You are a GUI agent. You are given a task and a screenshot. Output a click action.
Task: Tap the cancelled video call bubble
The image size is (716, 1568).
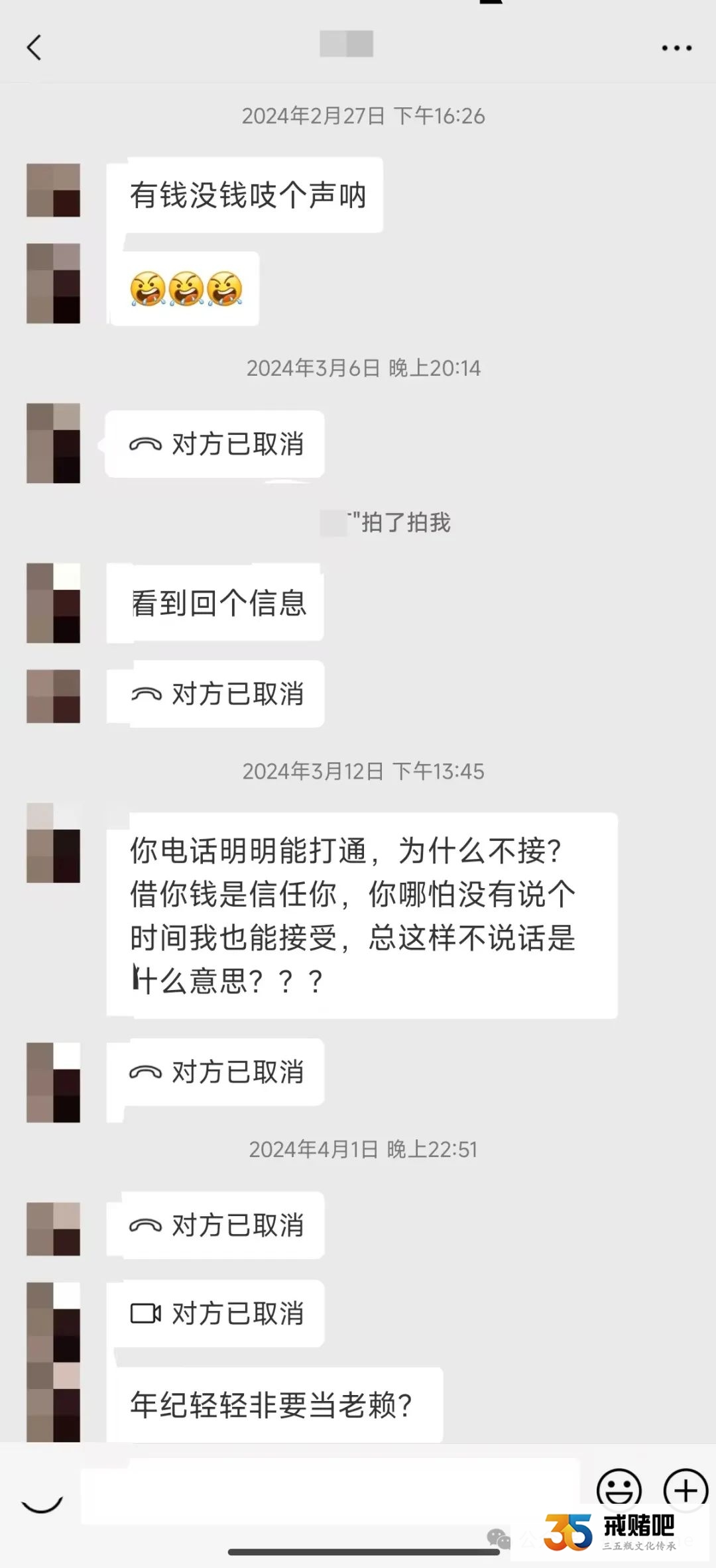pyautogui.click(x=215, y=1314)
